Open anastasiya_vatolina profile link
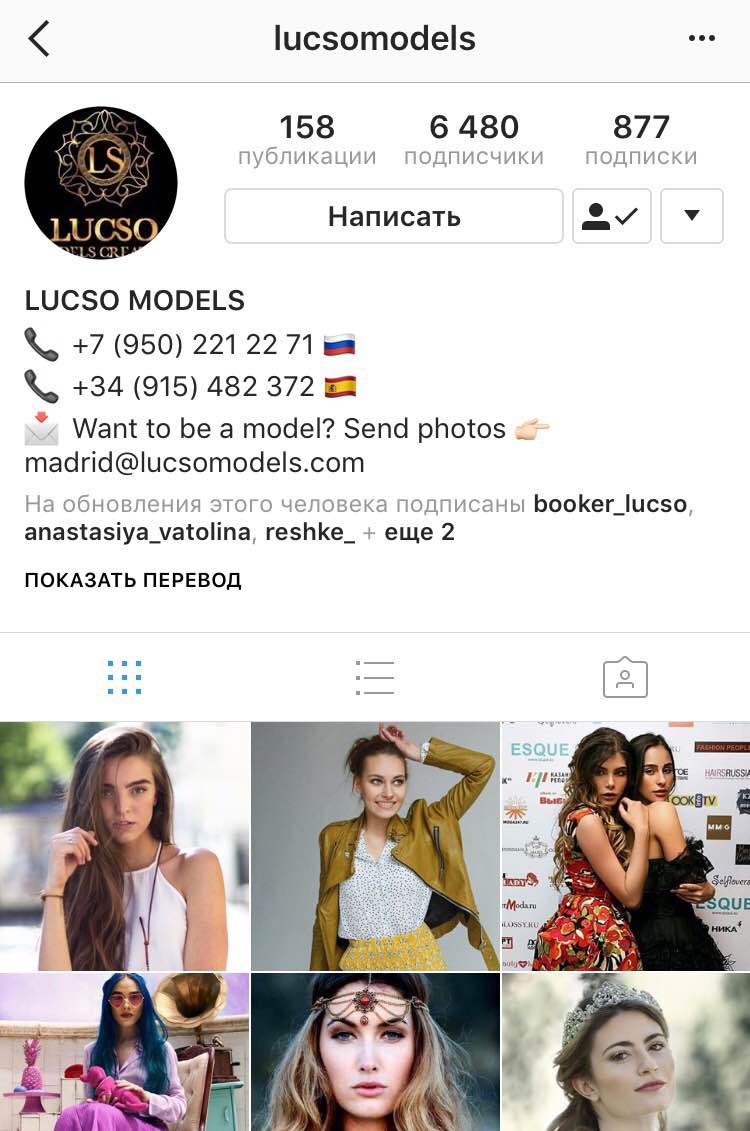Screen dimensions: 750x1131 click(137, 532)
